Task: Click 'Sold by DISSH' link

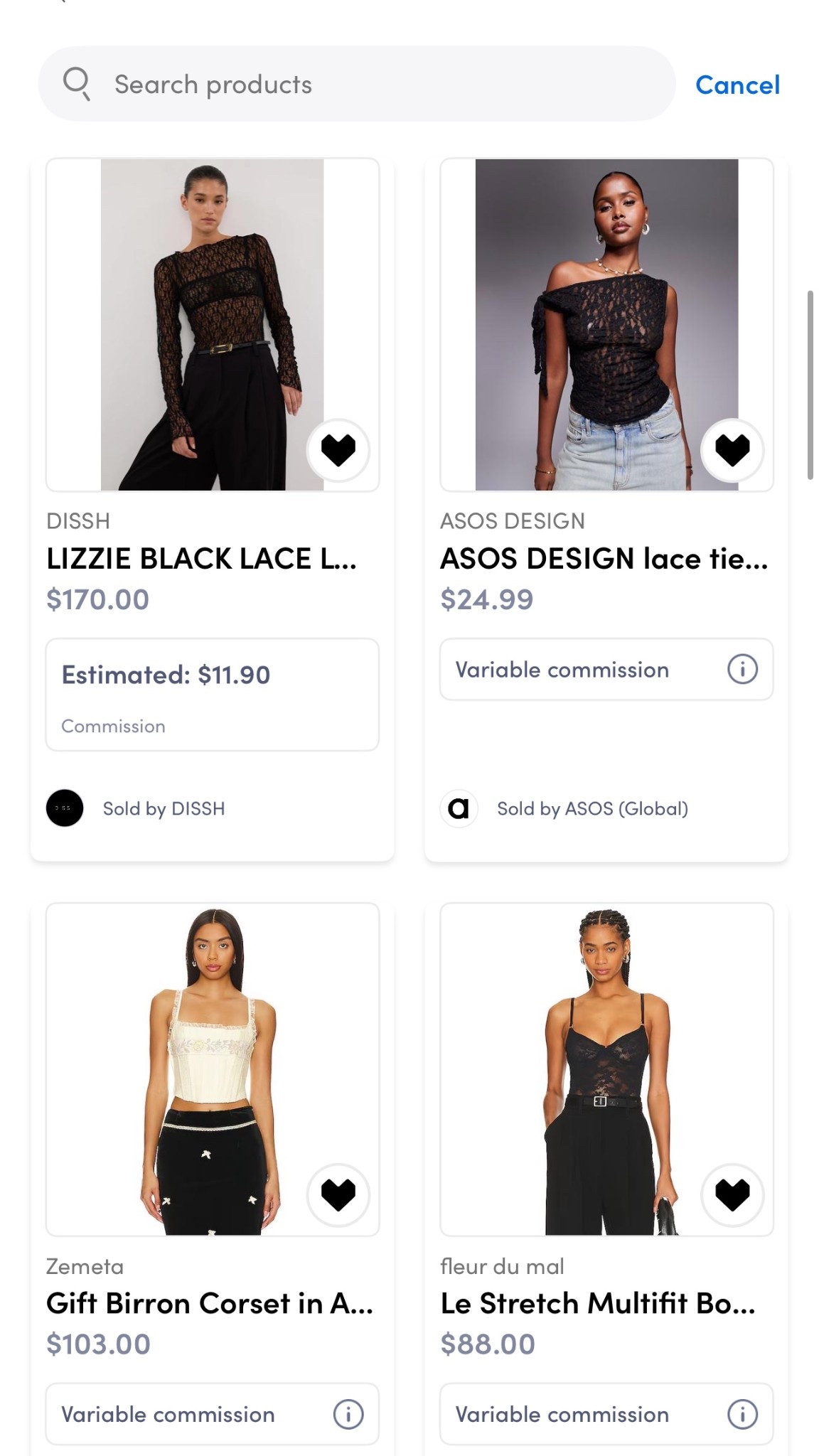Action: click(x=164, y=808)
